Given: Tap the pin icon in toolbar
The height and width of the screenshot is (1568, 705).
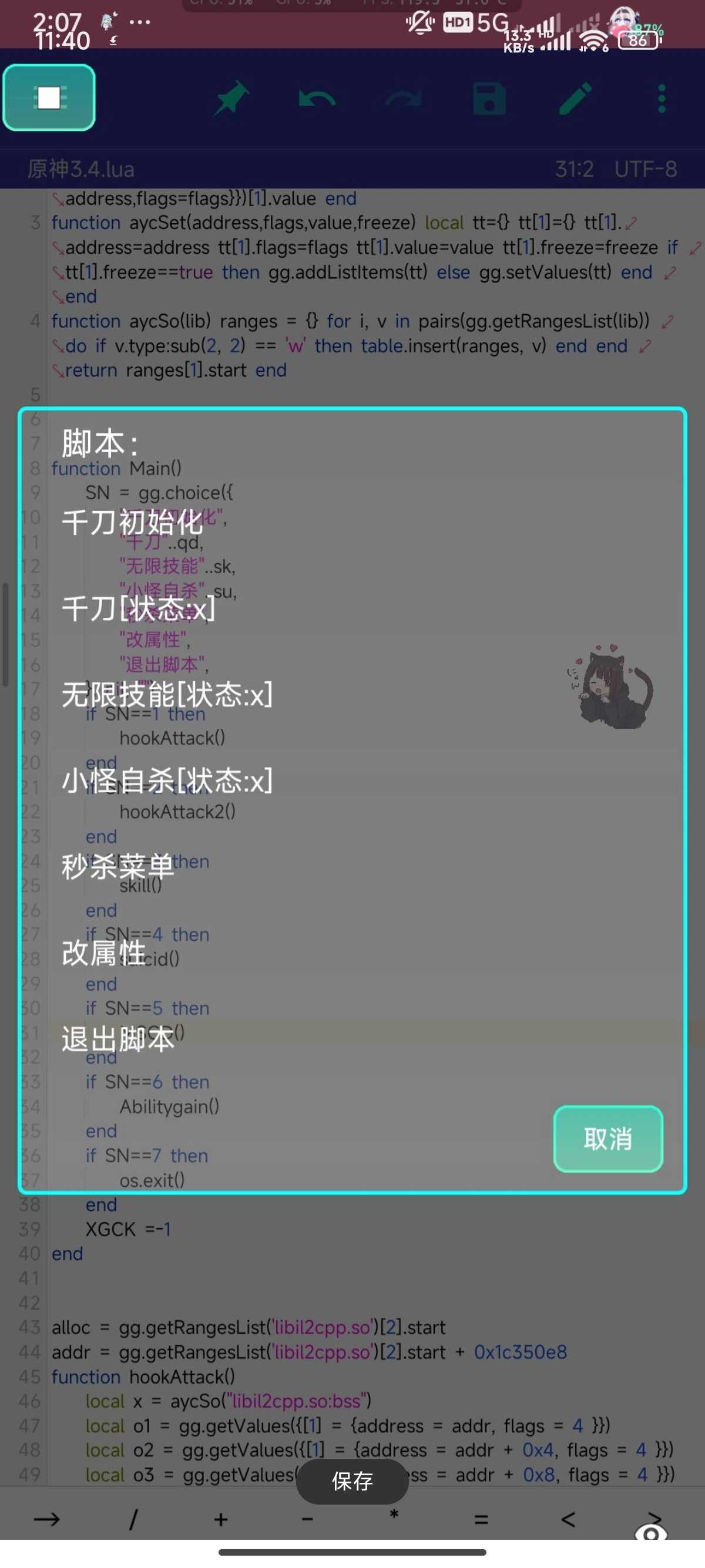Looking at the screenshot, I should pos(231,98).
